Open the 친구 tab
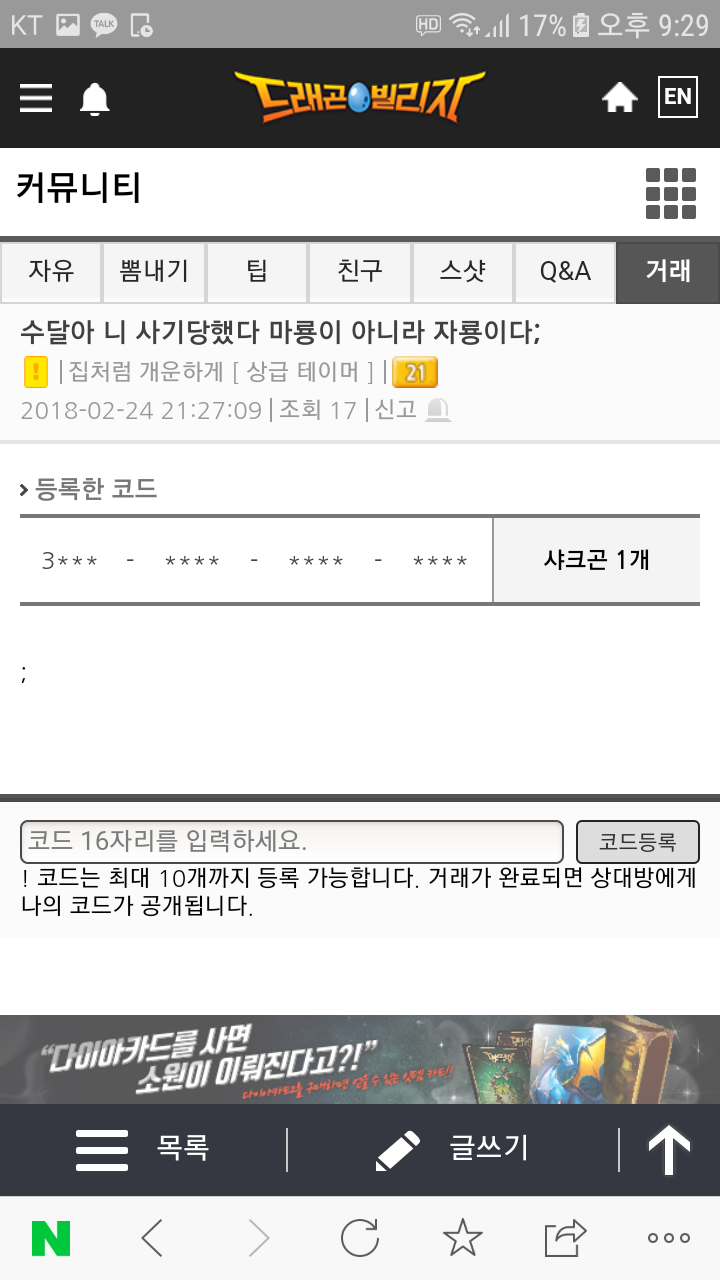This screenshot has height=1280, width=720. click(x=360, y=271)
